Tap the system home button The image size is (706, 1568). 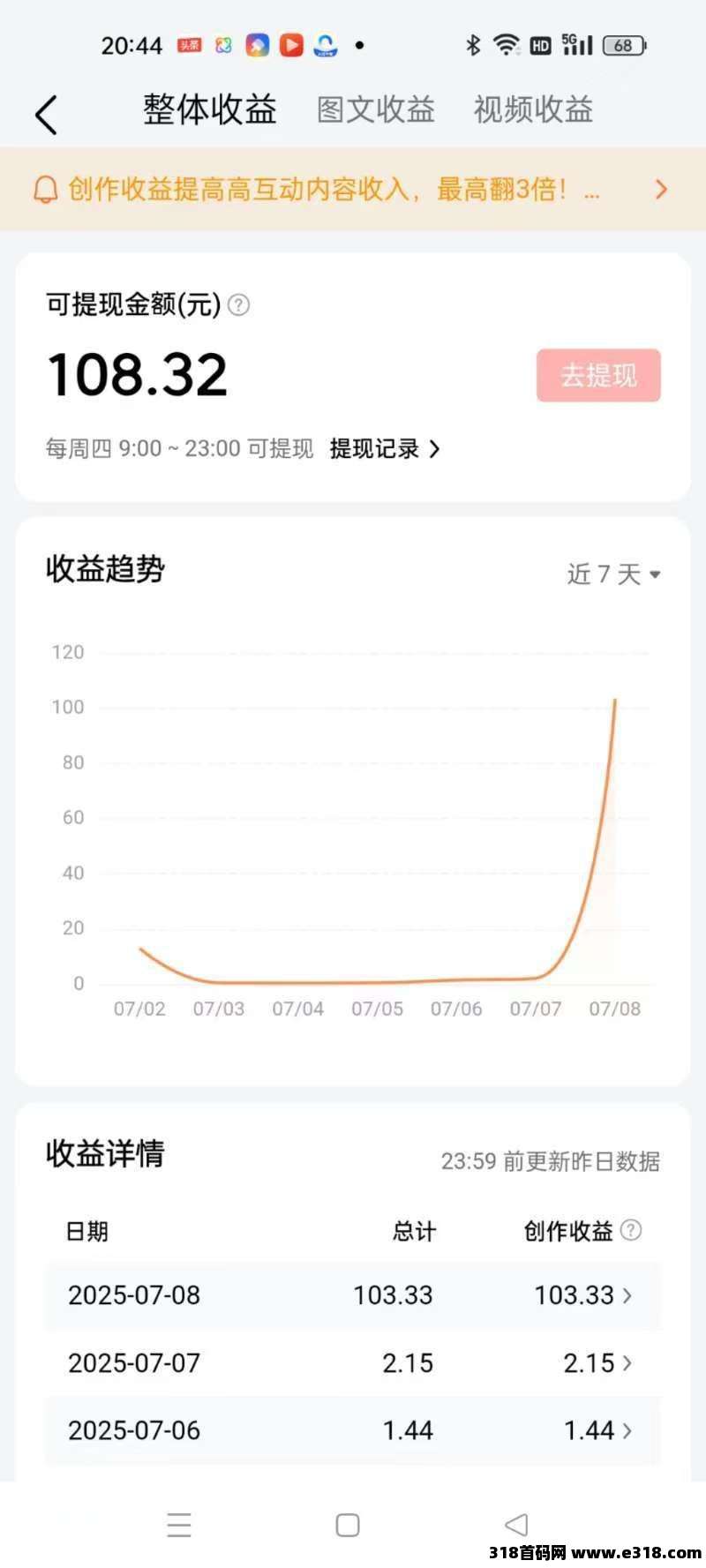(x=348, y=1525)
